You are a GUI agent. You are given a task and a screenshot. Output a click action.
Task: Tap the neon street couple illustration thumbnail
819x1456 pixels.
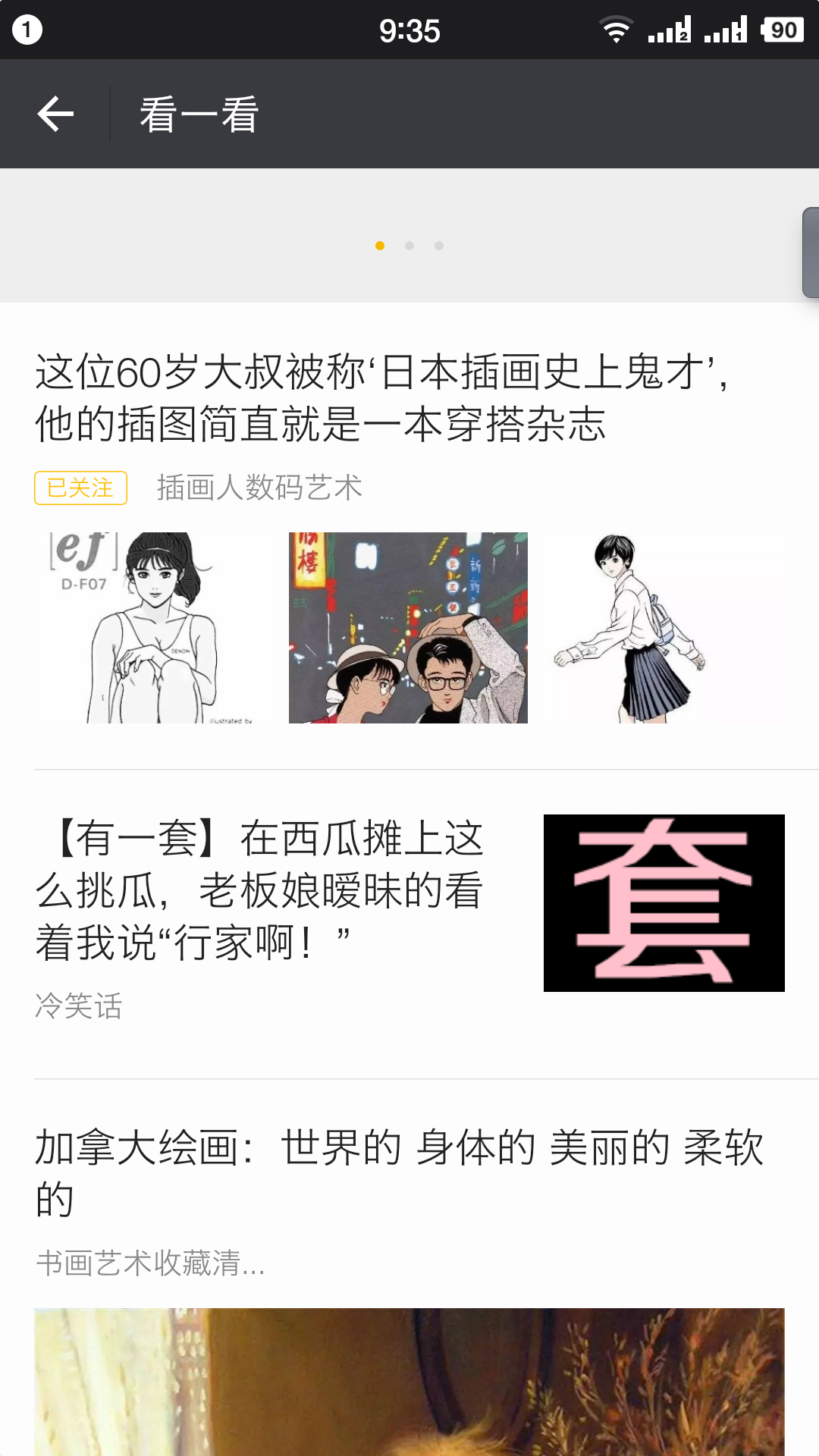click(408, 627)
